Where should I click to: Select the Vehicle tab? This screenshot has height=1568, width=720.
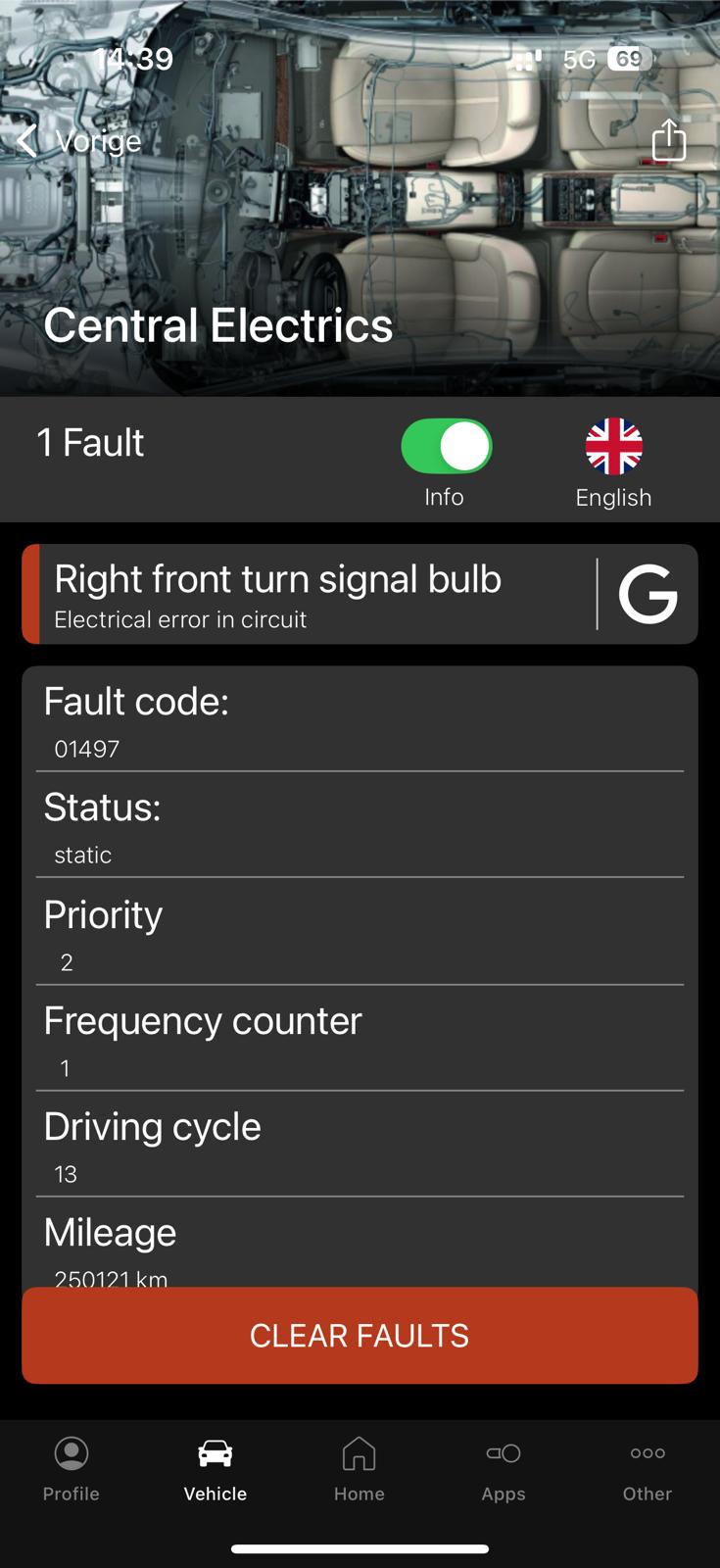(x=216, y=1468)
